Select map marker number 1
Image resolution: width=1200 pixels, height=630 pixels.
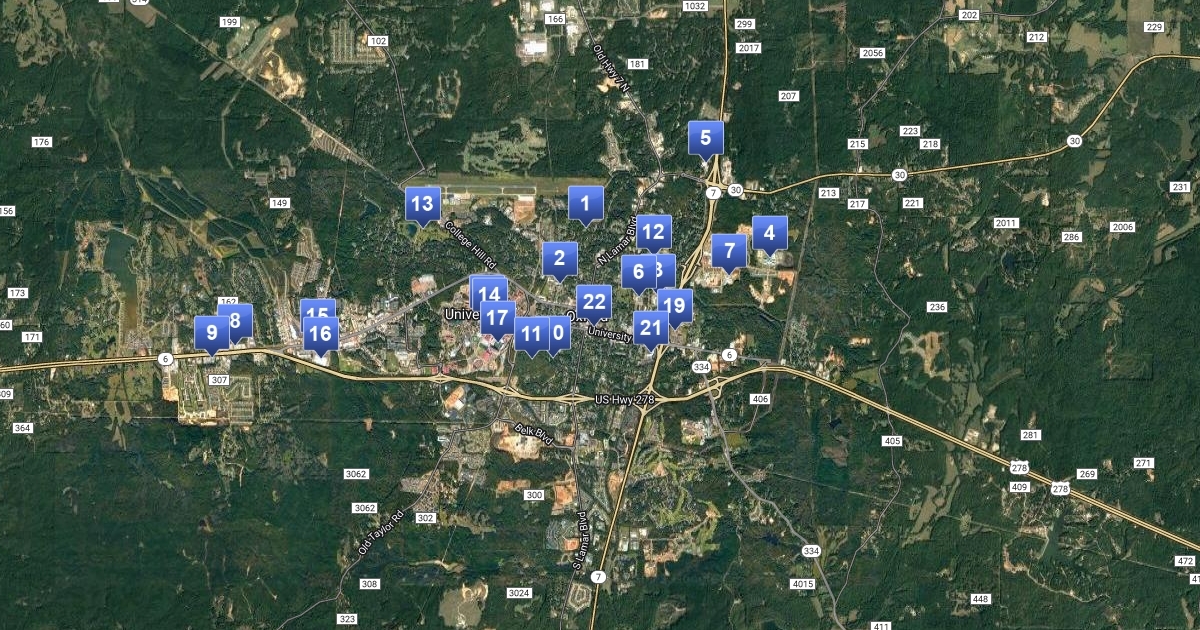point(586,204)
